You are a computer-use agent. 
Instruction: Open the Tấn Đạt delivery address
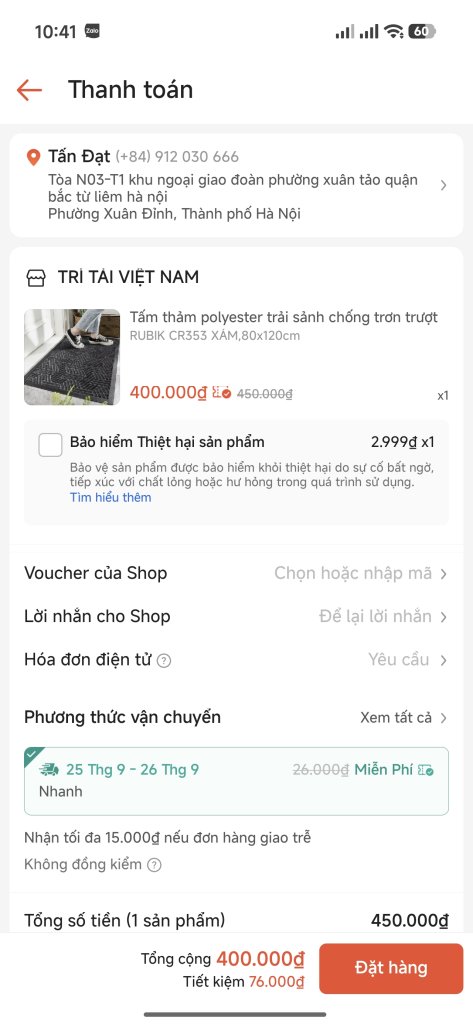(x=236, y=185)
